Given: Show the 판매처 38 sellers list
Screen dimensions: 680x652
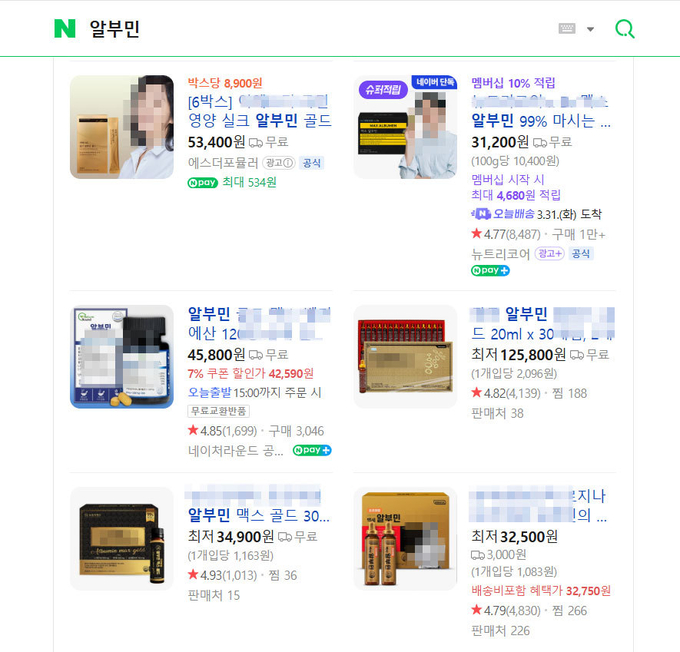Looking at the screenshot, I should click(497, 412).
